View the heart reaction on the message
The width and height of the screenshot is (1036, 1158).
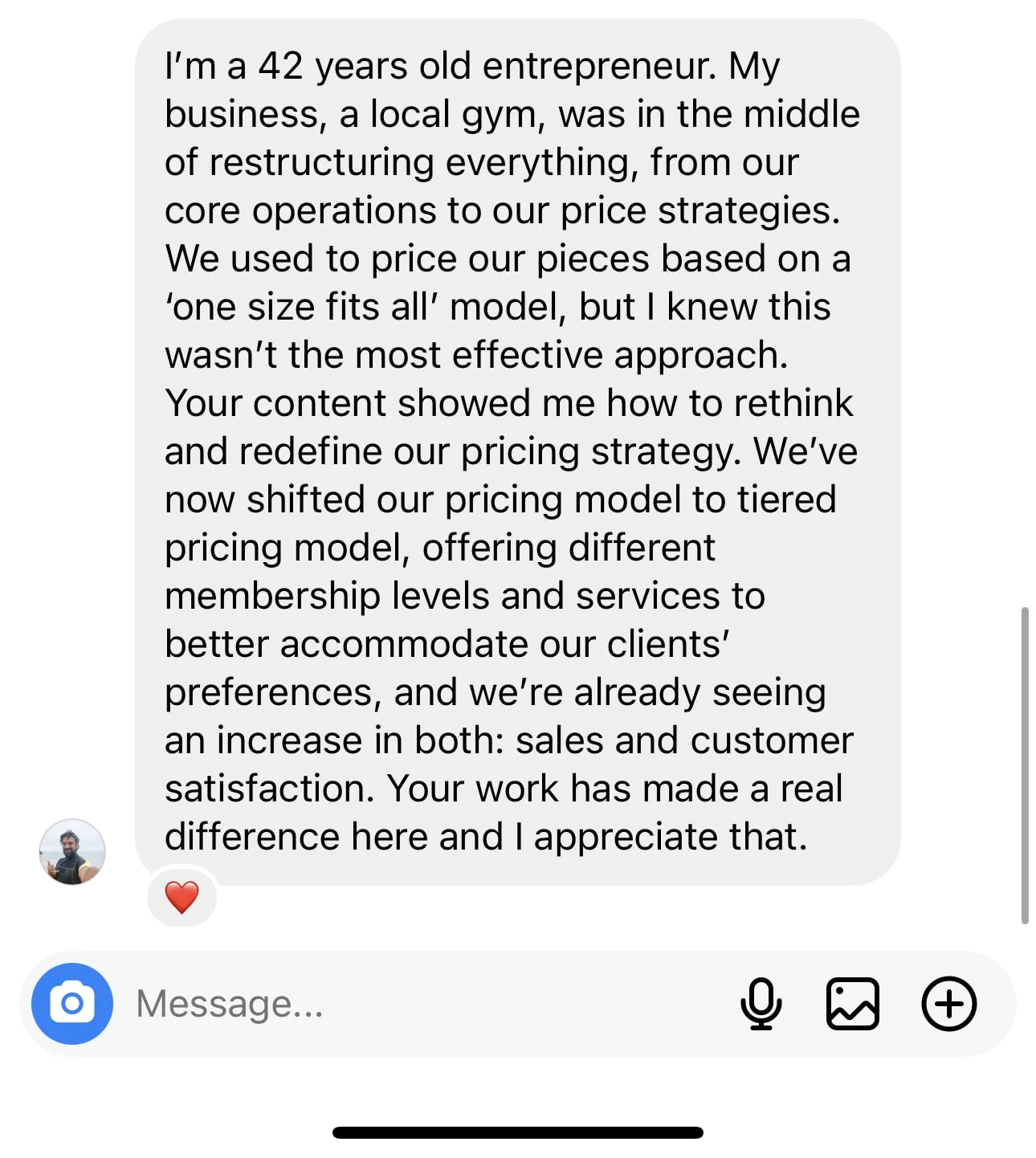tap(182, 897)
